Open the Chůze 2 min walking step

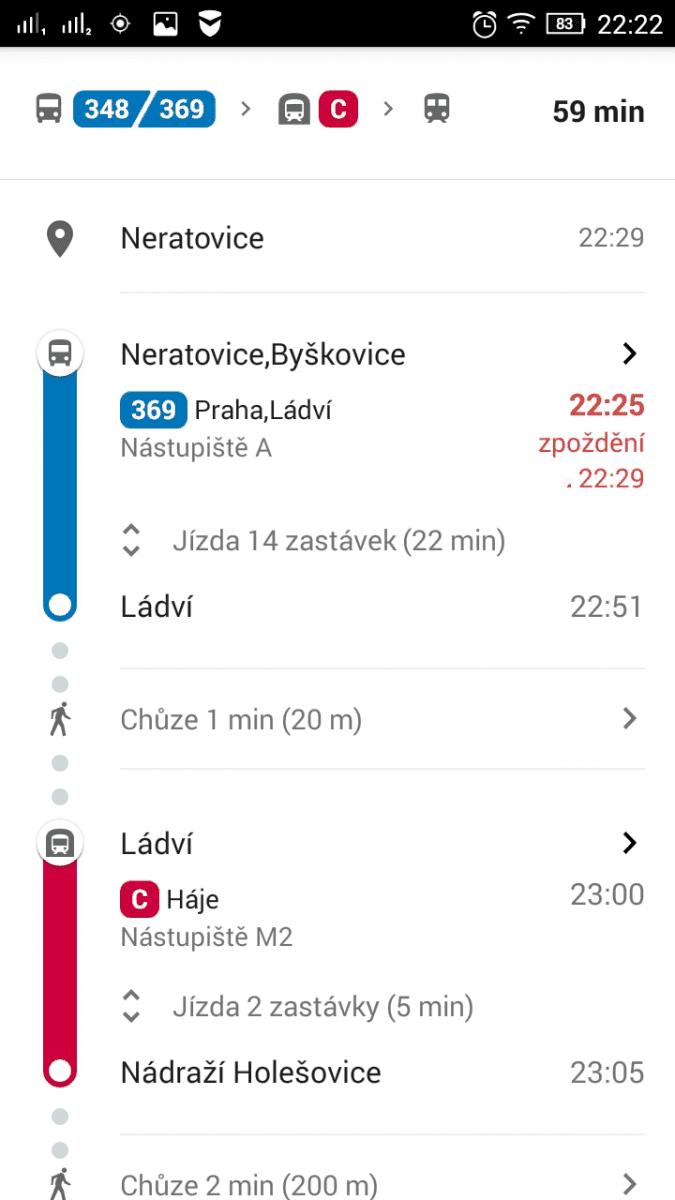(x=382, y=1185)
